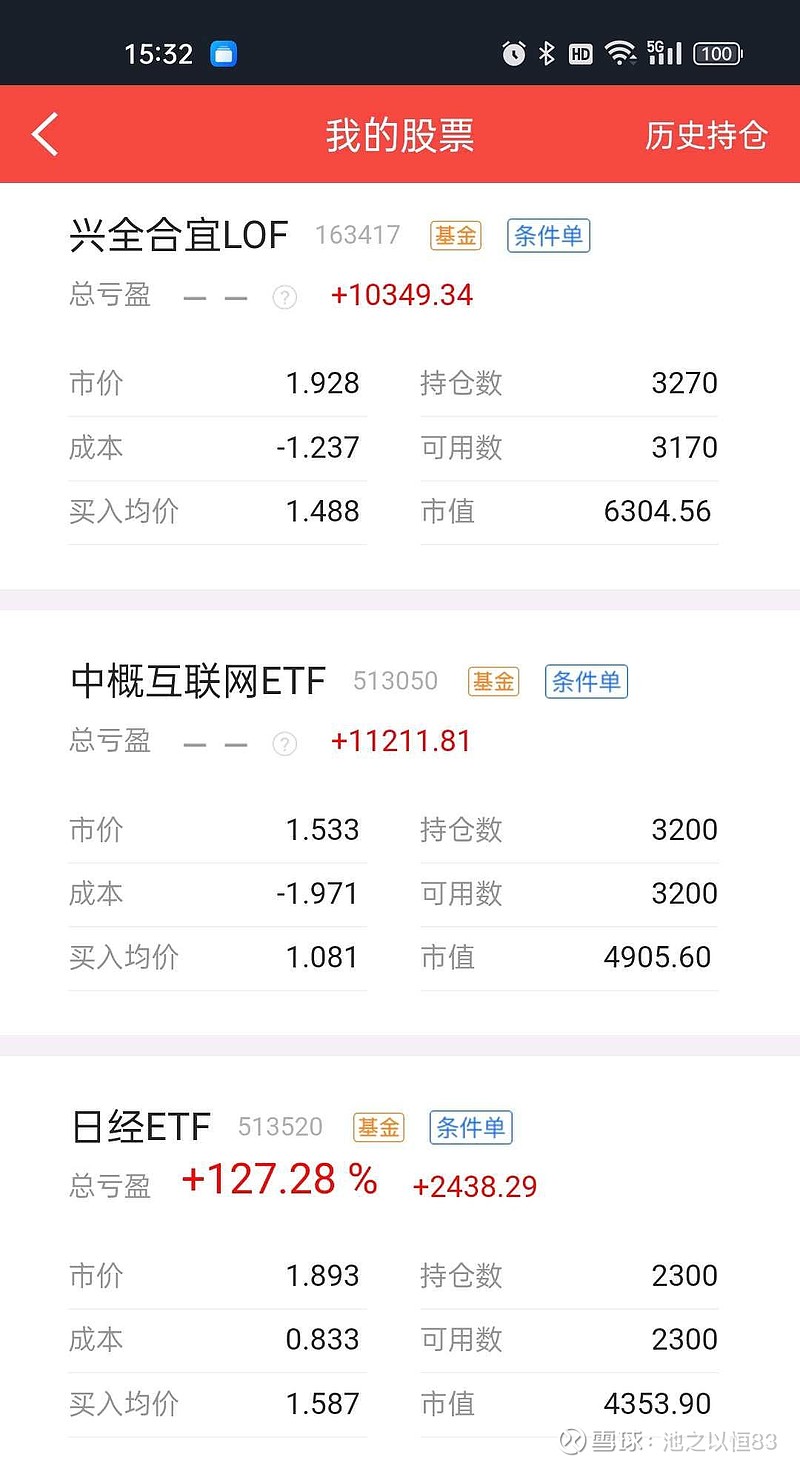Tap the +127.28% gain figure for 日经ETF
800x1466 pixels.
[x=280, y=1180]
